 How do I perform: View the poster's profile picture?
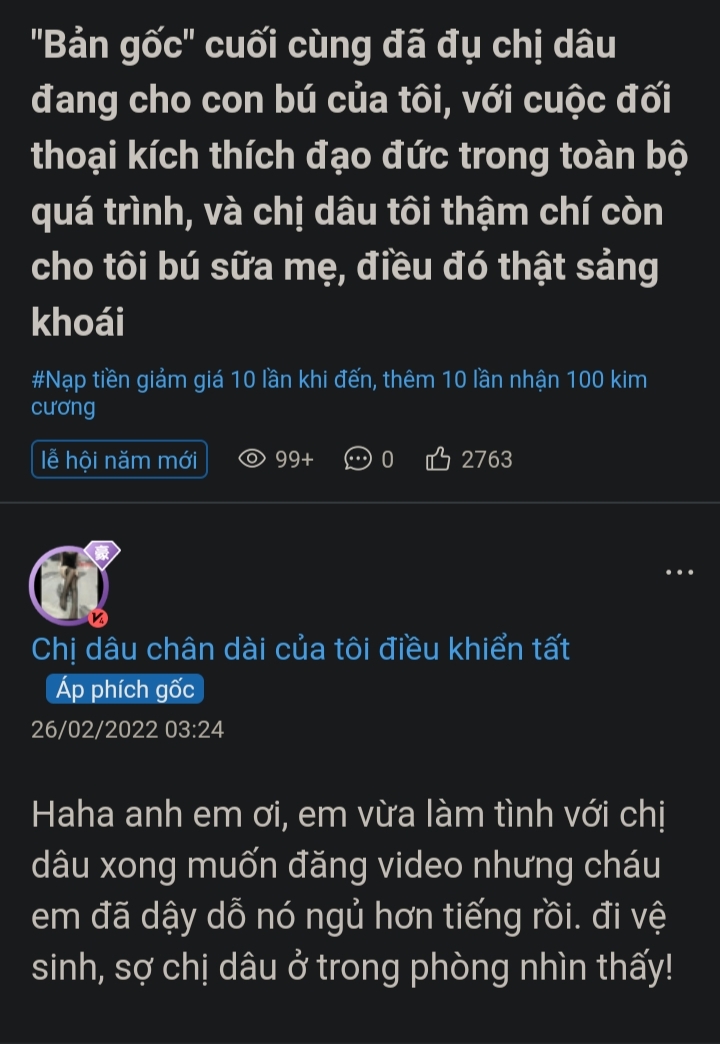coord(69,586)
